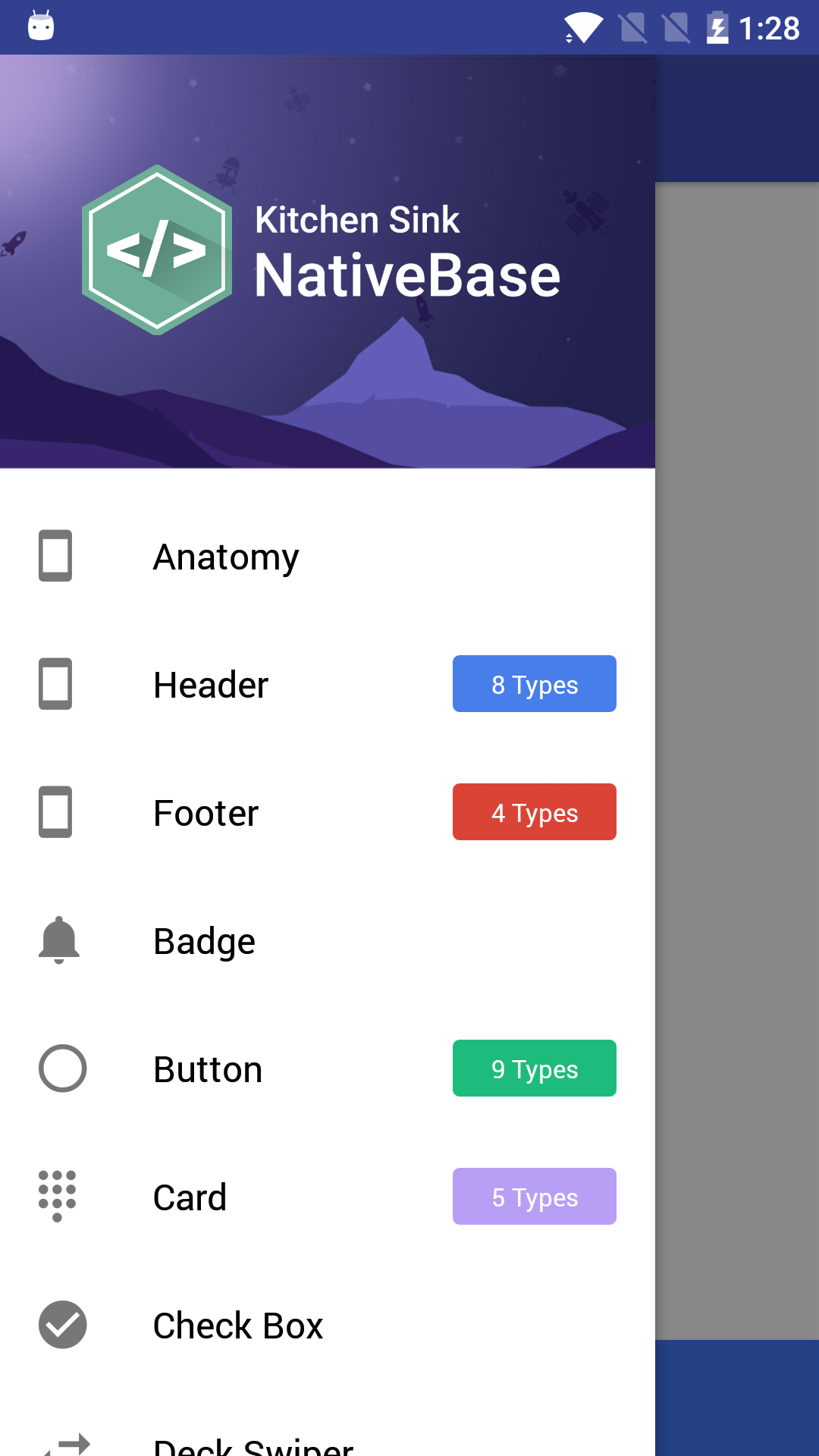Select Footer from the drawer
819x1456 pixels.
tap(206, 813)
